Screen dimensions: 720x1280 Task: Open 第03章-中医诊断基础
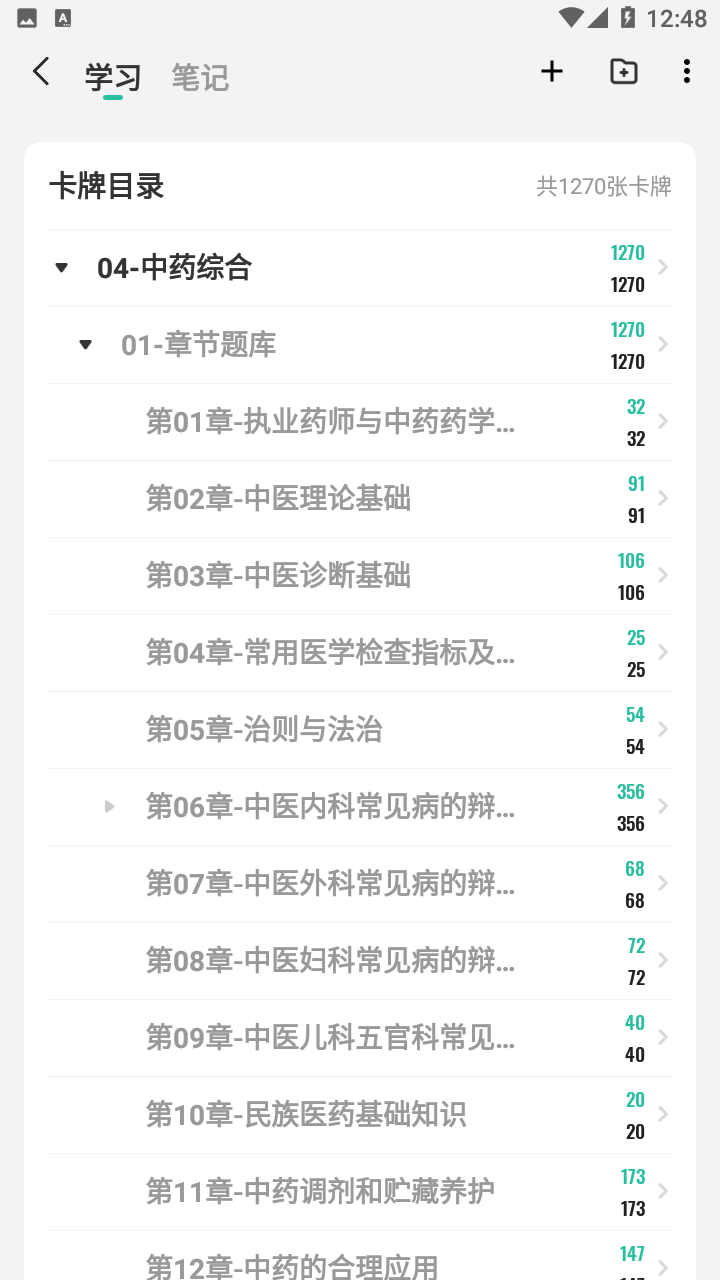pyautogui.click(x=360, y=576)
